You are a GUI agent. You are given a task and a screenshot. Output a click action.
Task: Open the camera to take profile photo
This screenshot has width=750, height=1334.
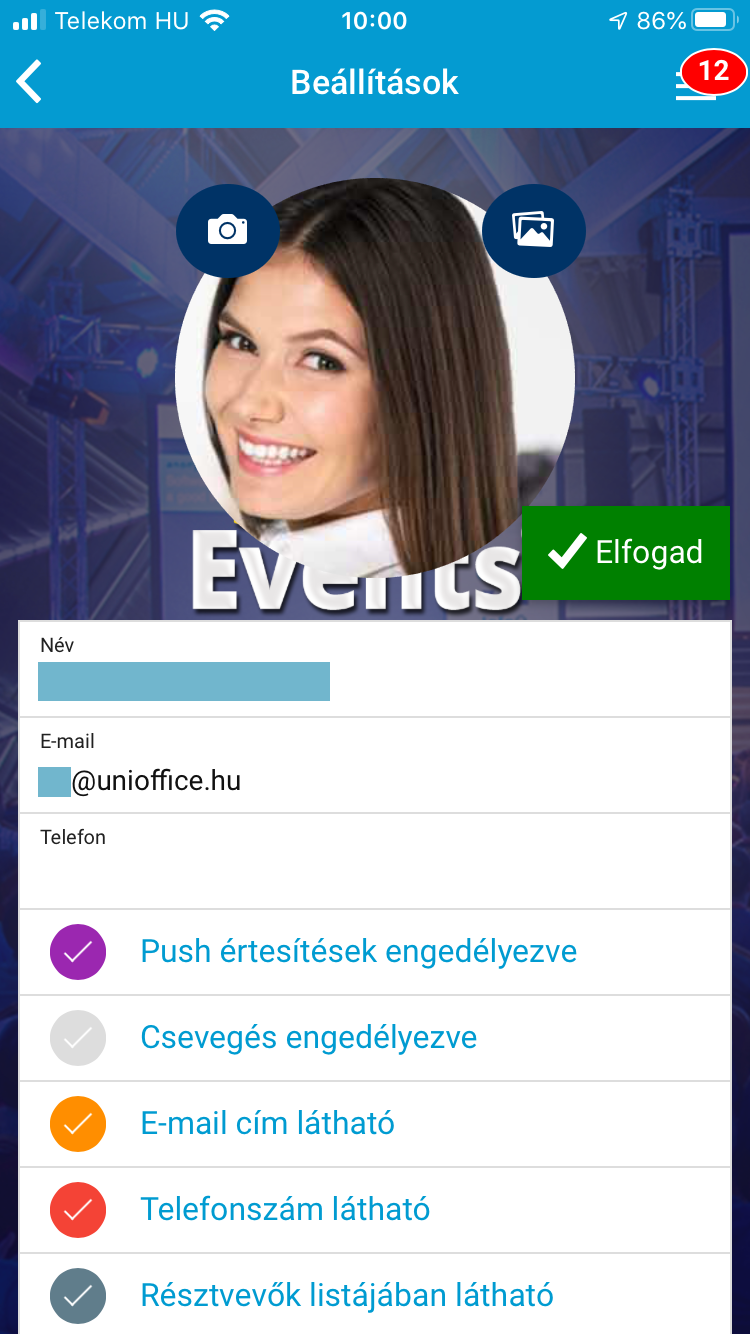[227, 230]
